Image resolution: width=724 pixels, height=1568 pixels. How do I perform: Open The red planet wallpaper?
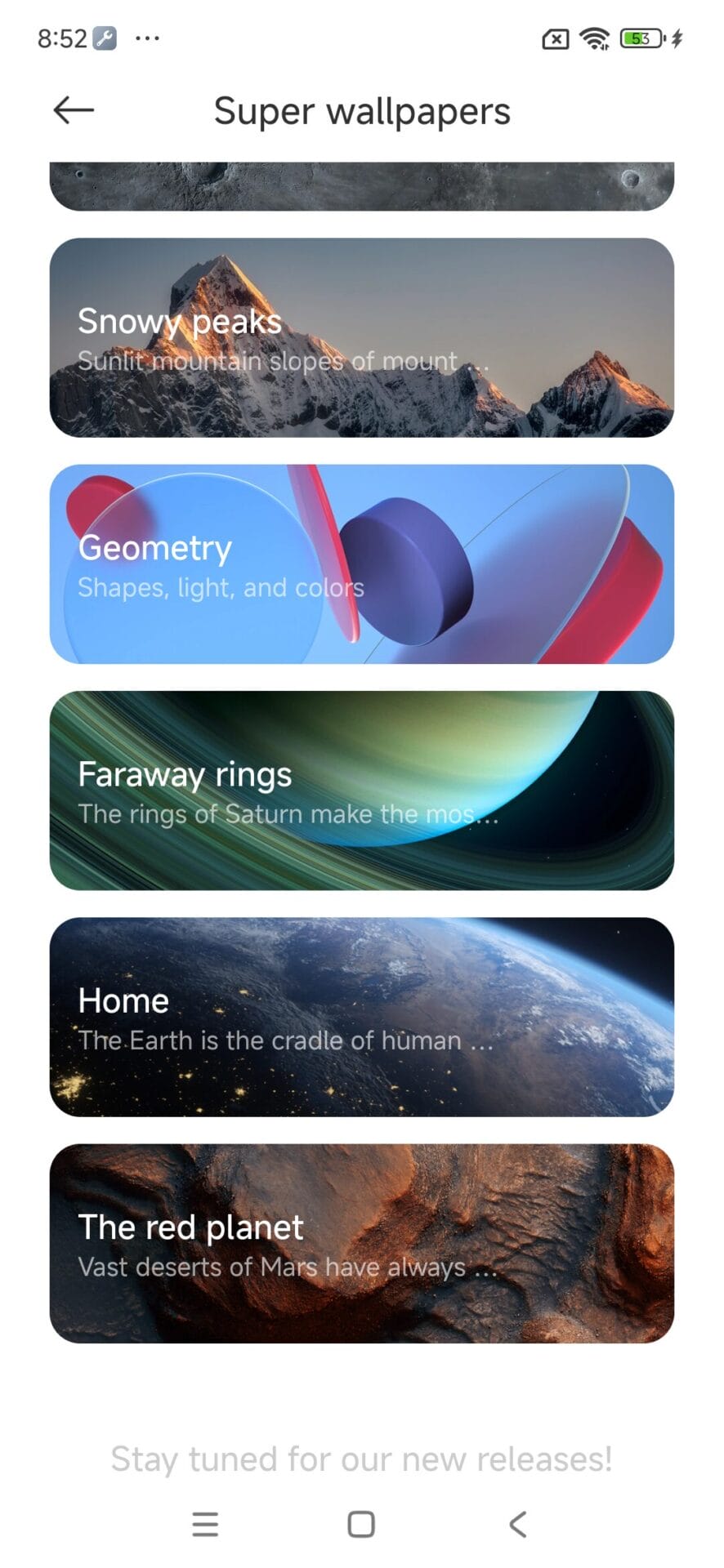[x=361, y=1243]
